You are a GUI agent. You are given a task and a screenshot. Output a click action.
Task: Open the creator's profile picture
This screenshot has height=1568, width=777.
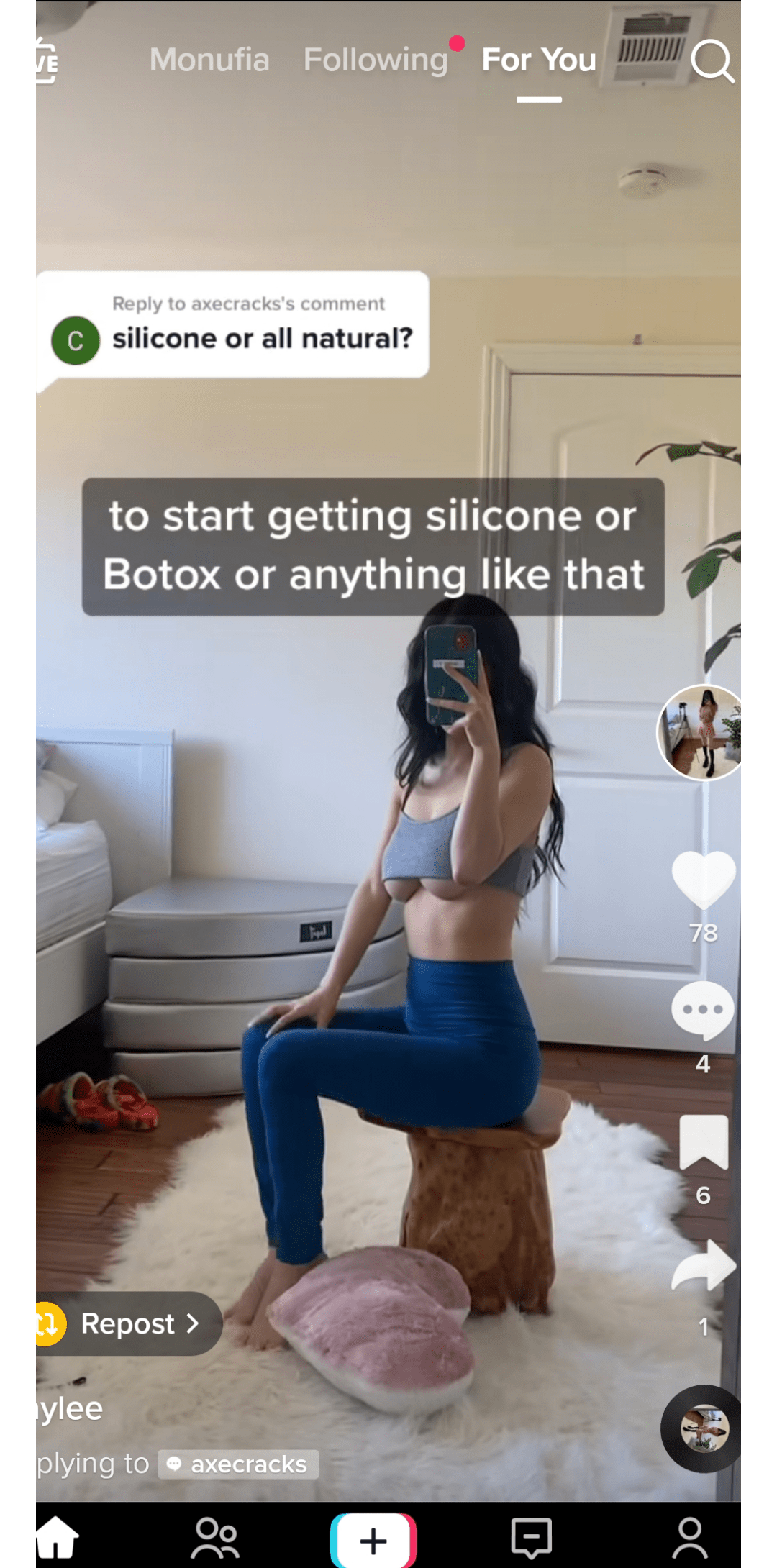701,732
